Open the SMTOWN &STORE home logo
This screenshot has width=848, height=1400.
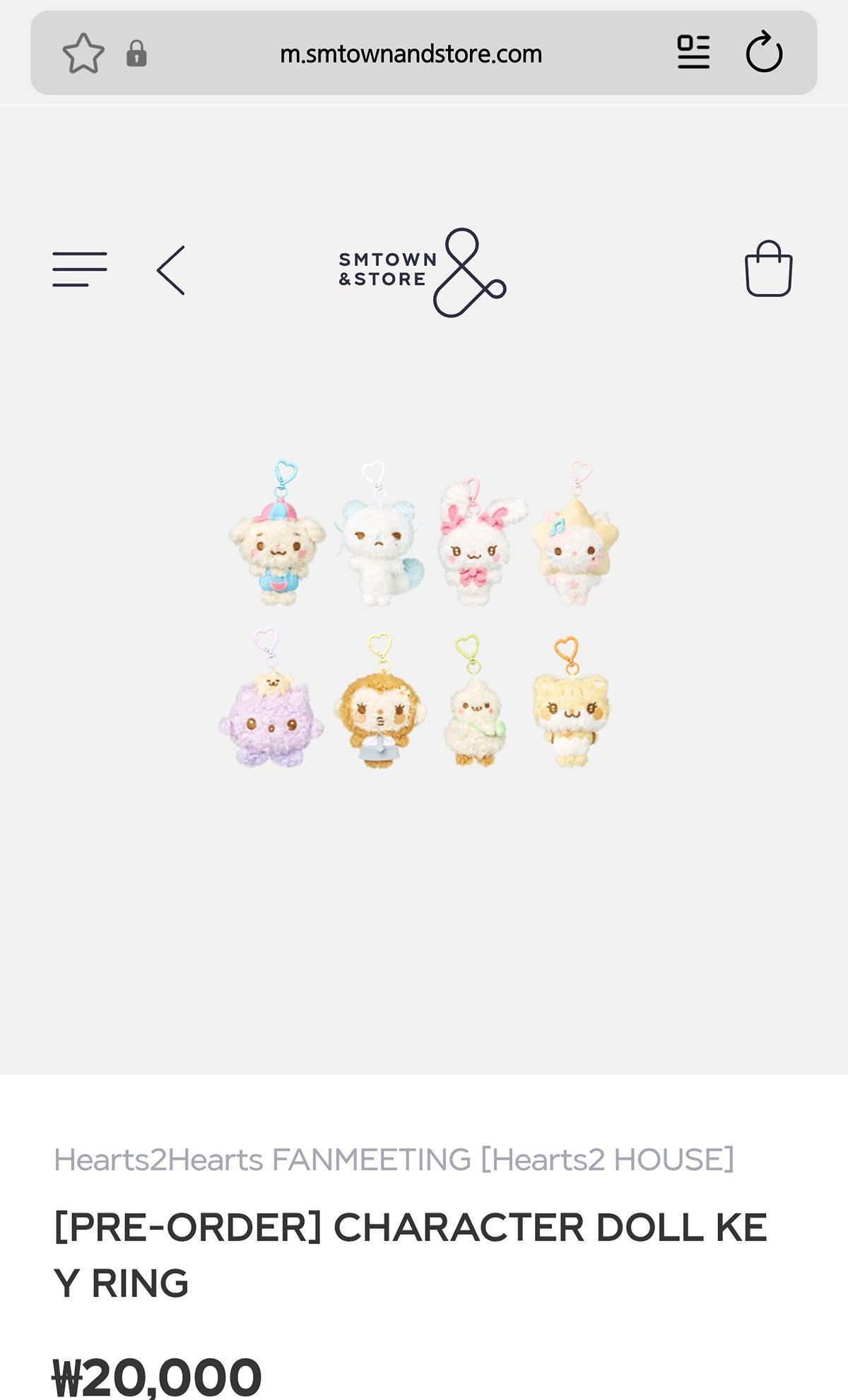tap(422, 272)
